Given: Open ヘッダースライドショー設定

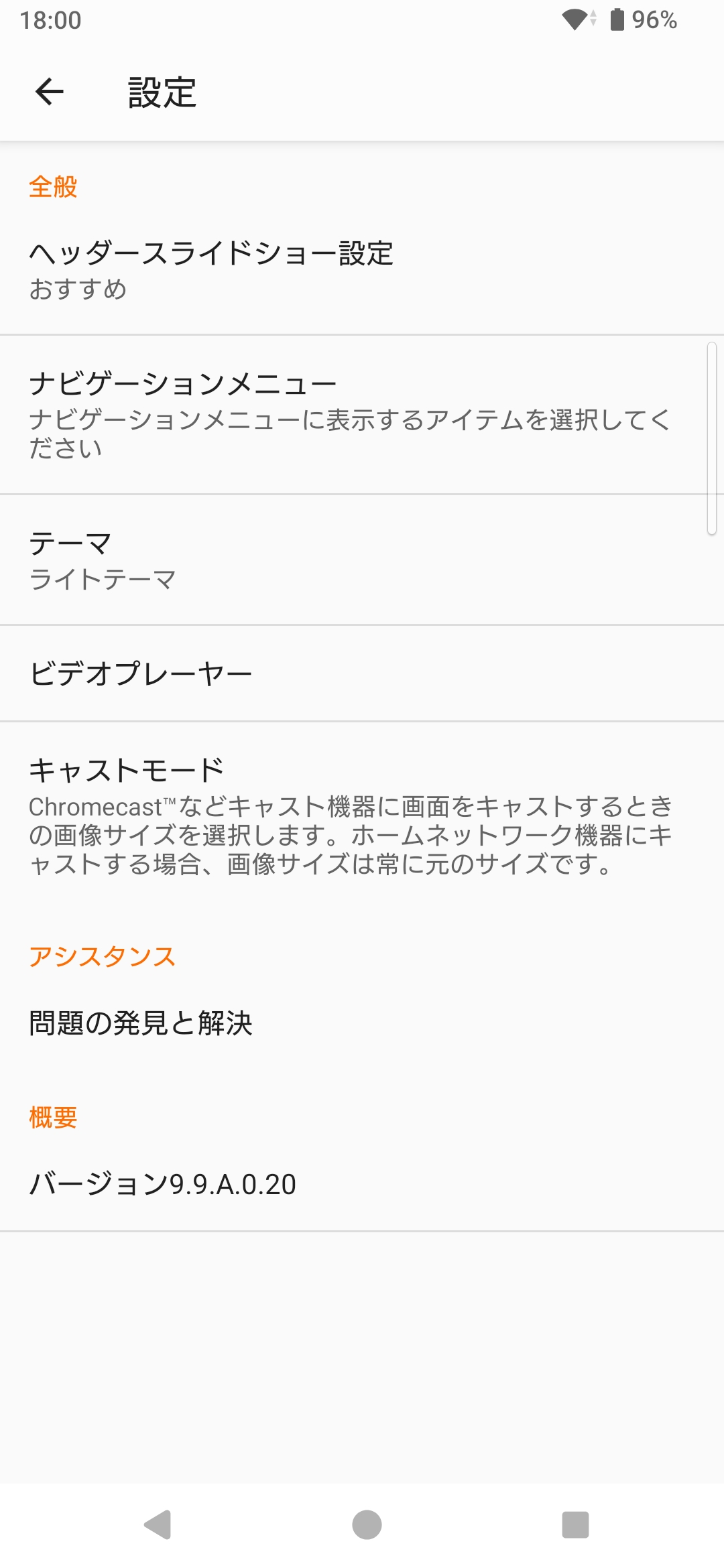Looking at the screenshot, I should point(362,270).
